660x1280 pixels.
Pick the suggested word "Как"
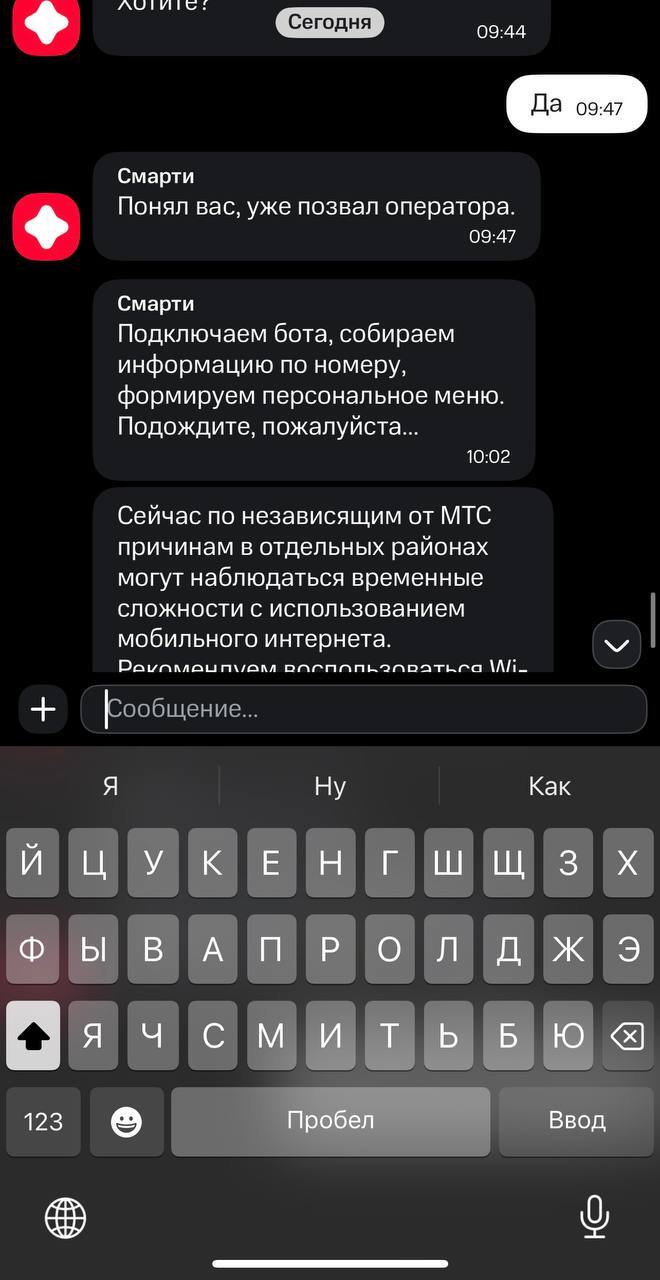tap(549, 786)
